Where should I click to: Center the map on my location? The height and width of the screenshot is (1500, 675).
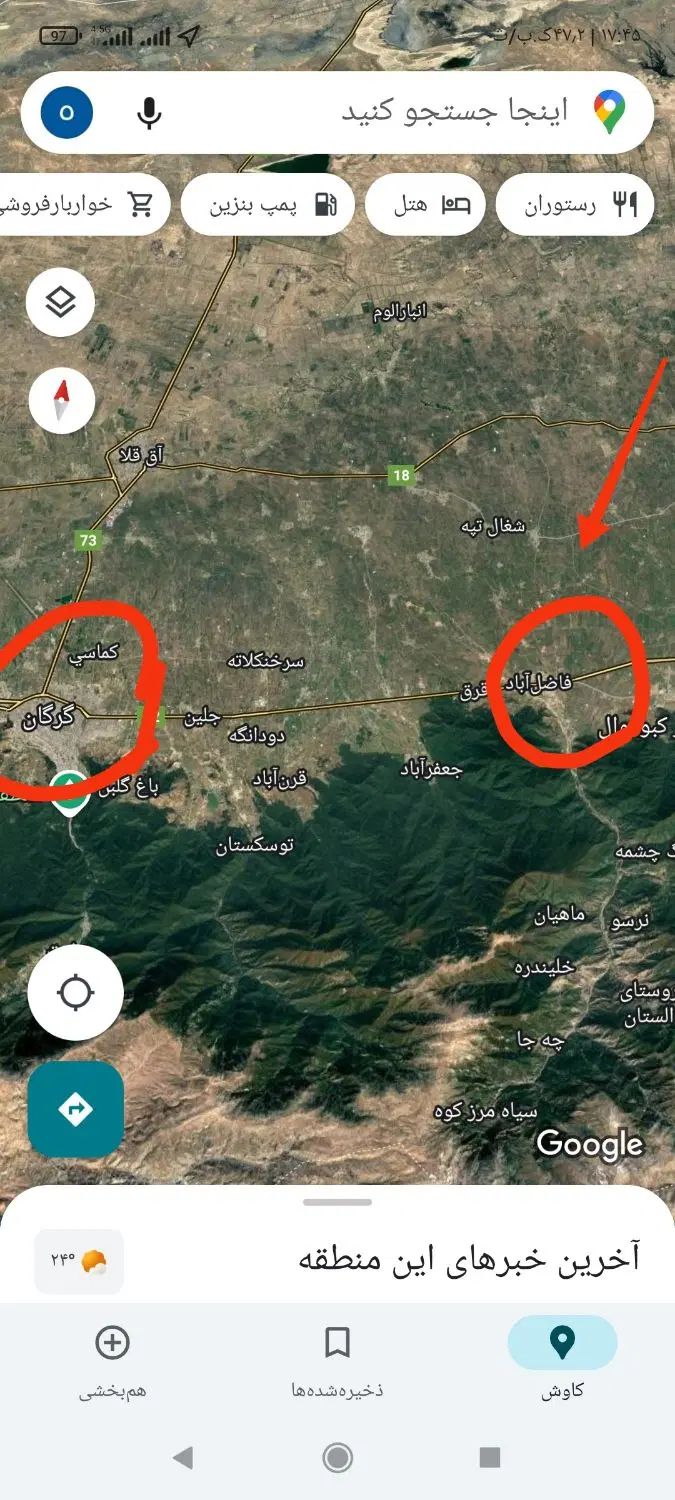(76, 993)
